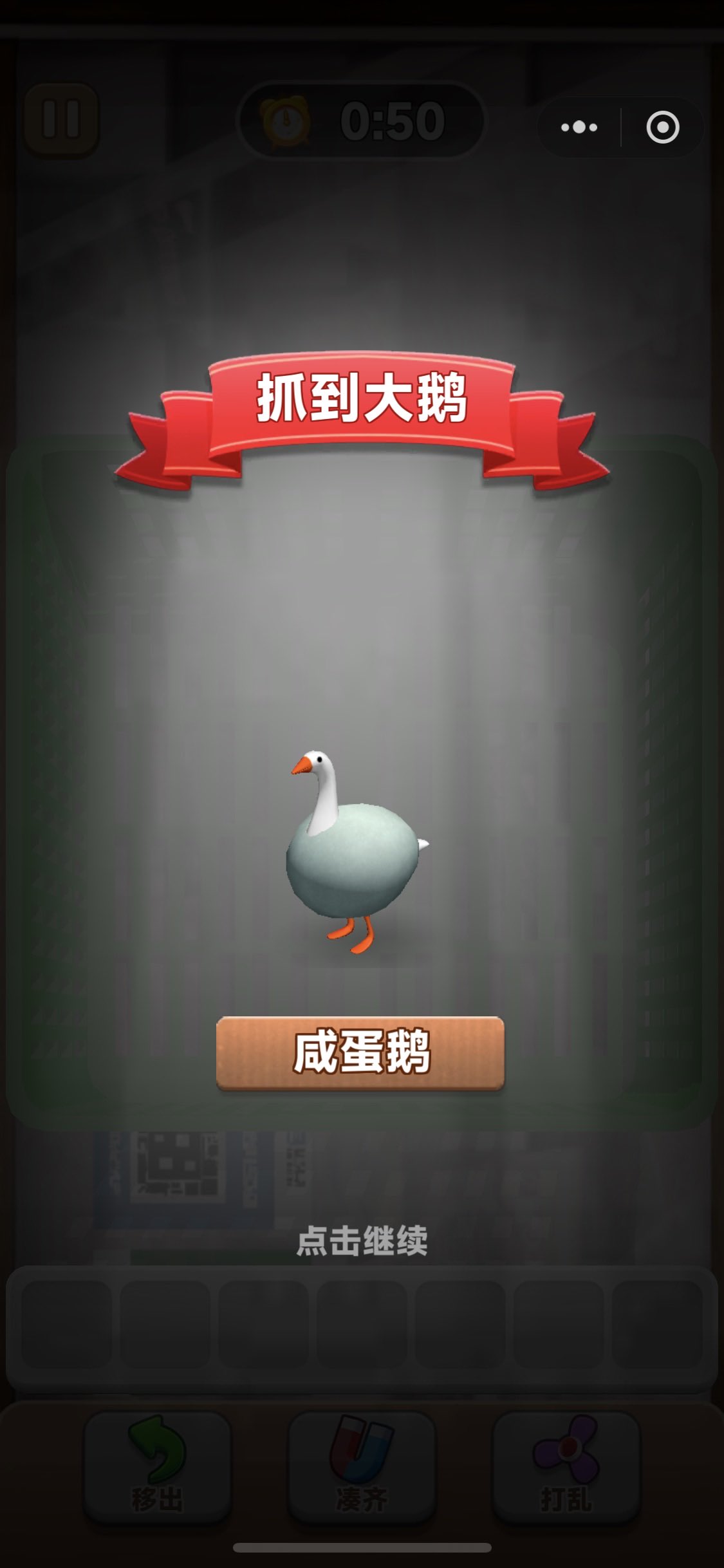Close the mini program with the circle icon
Viewport: 724px width, 1568px height.
click(x=662, y=127)
